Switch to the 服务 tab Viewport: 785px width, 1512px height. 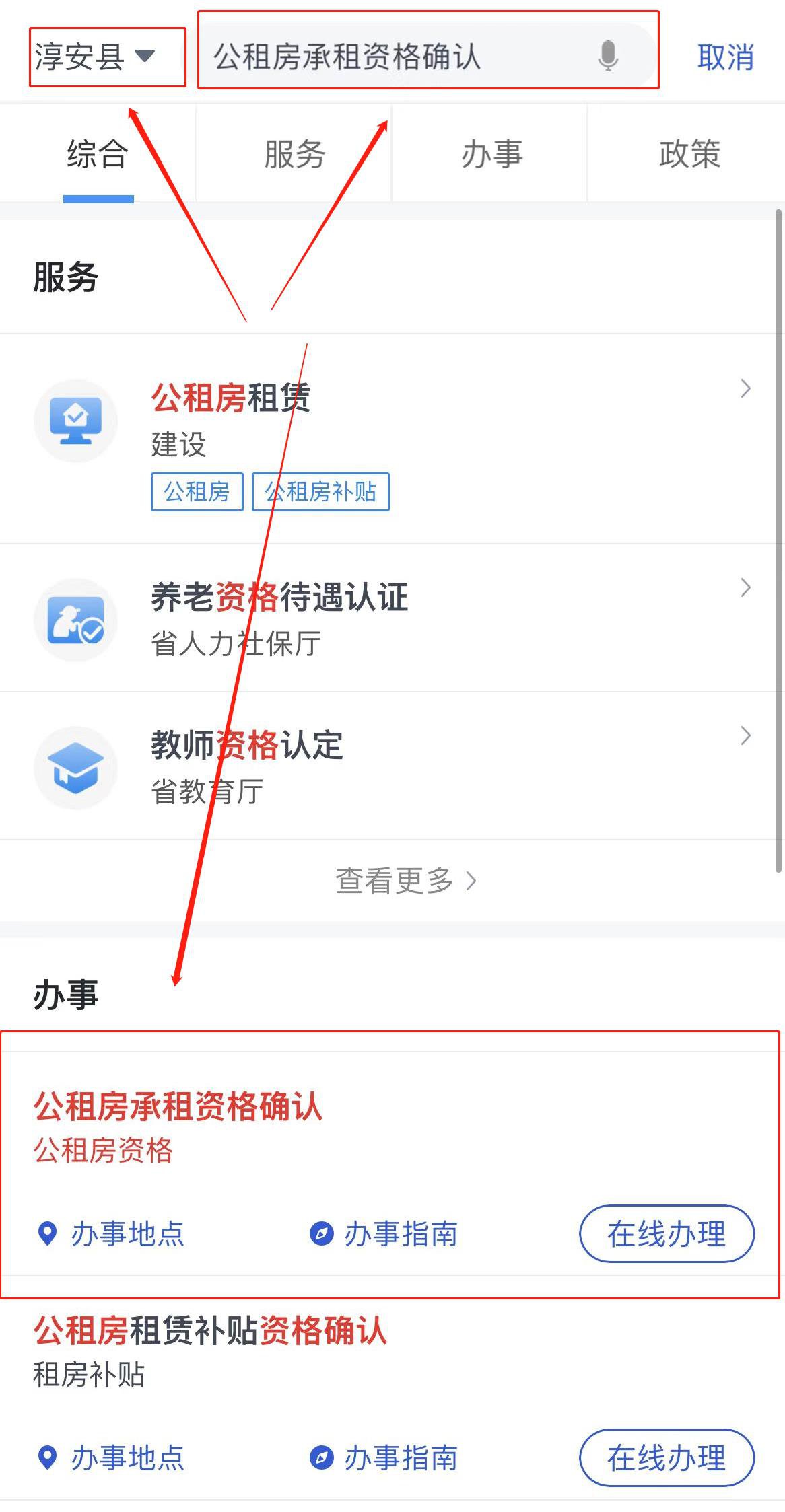[294, 155]
